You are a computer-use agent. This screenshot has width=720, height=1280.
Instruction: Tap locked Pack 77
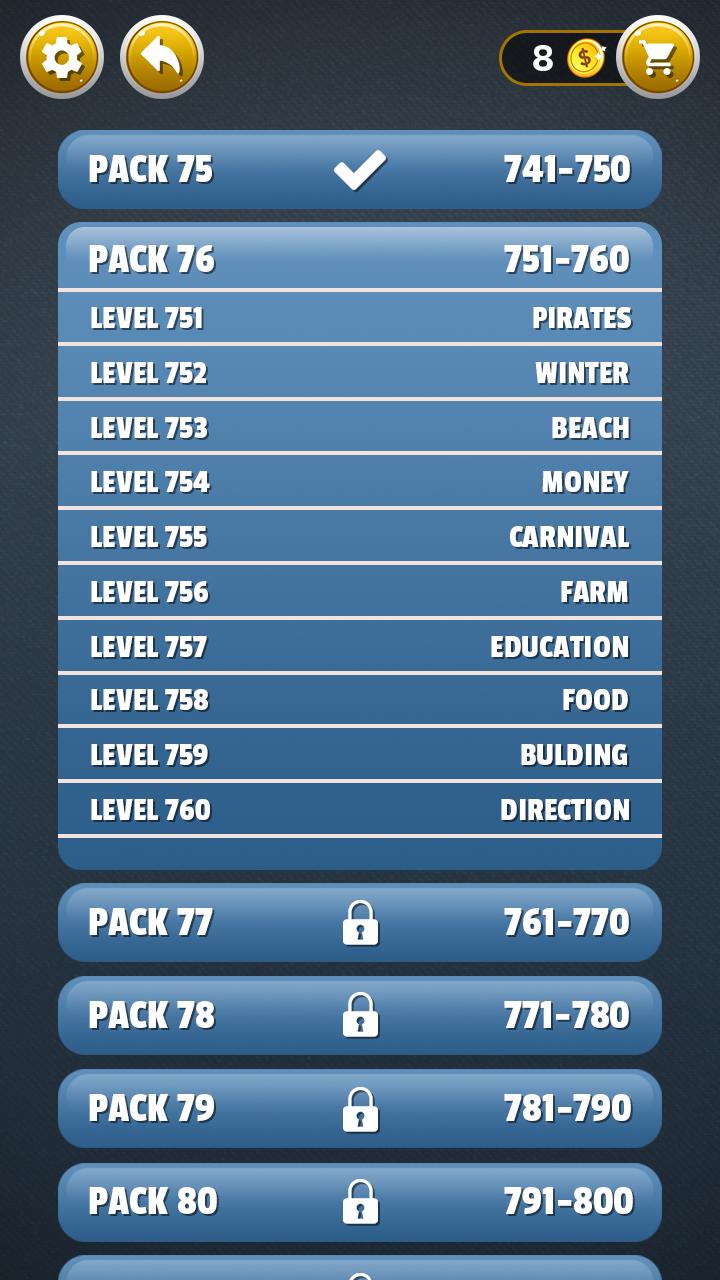(x=360, y=923)
